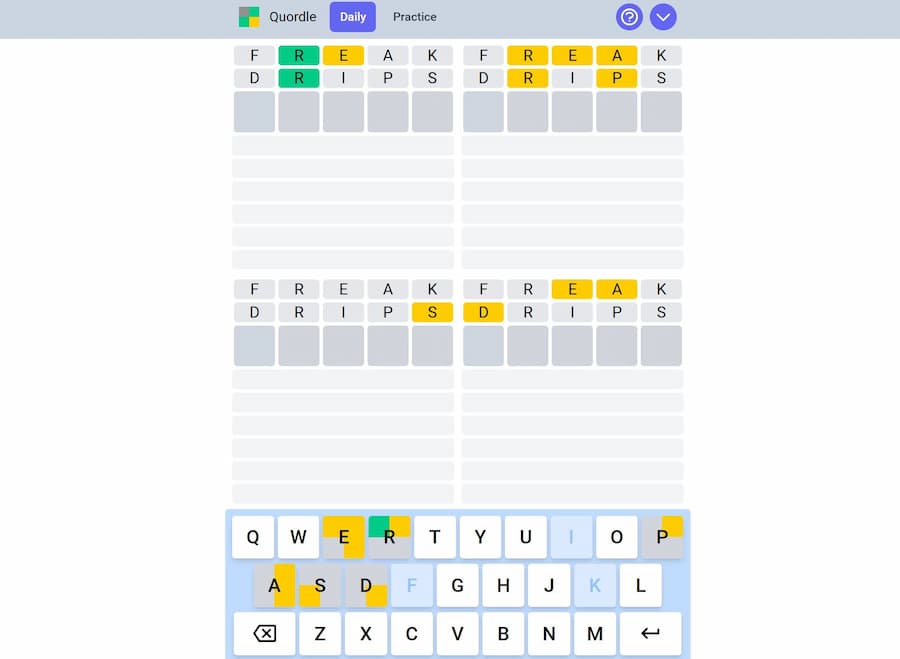Screen dimensions: 900x659
Task: Tap the letter M key
Action: [595, 634]
